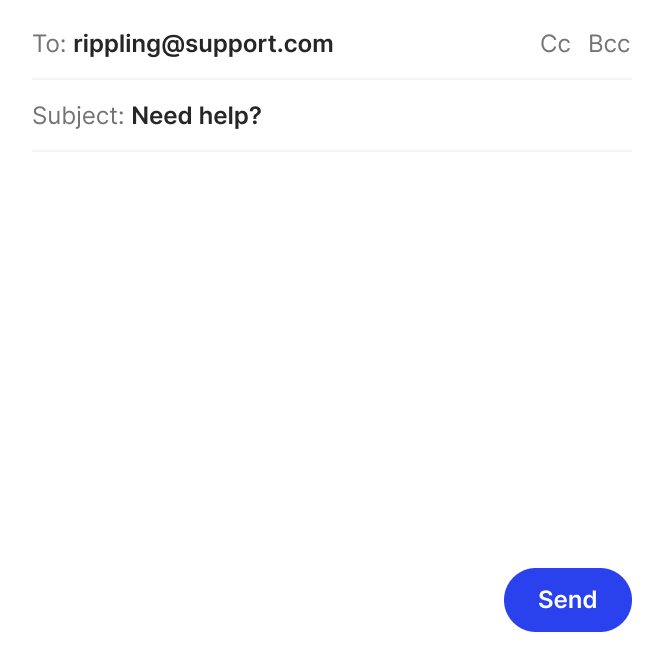Tap the Send button

[567, 600]
